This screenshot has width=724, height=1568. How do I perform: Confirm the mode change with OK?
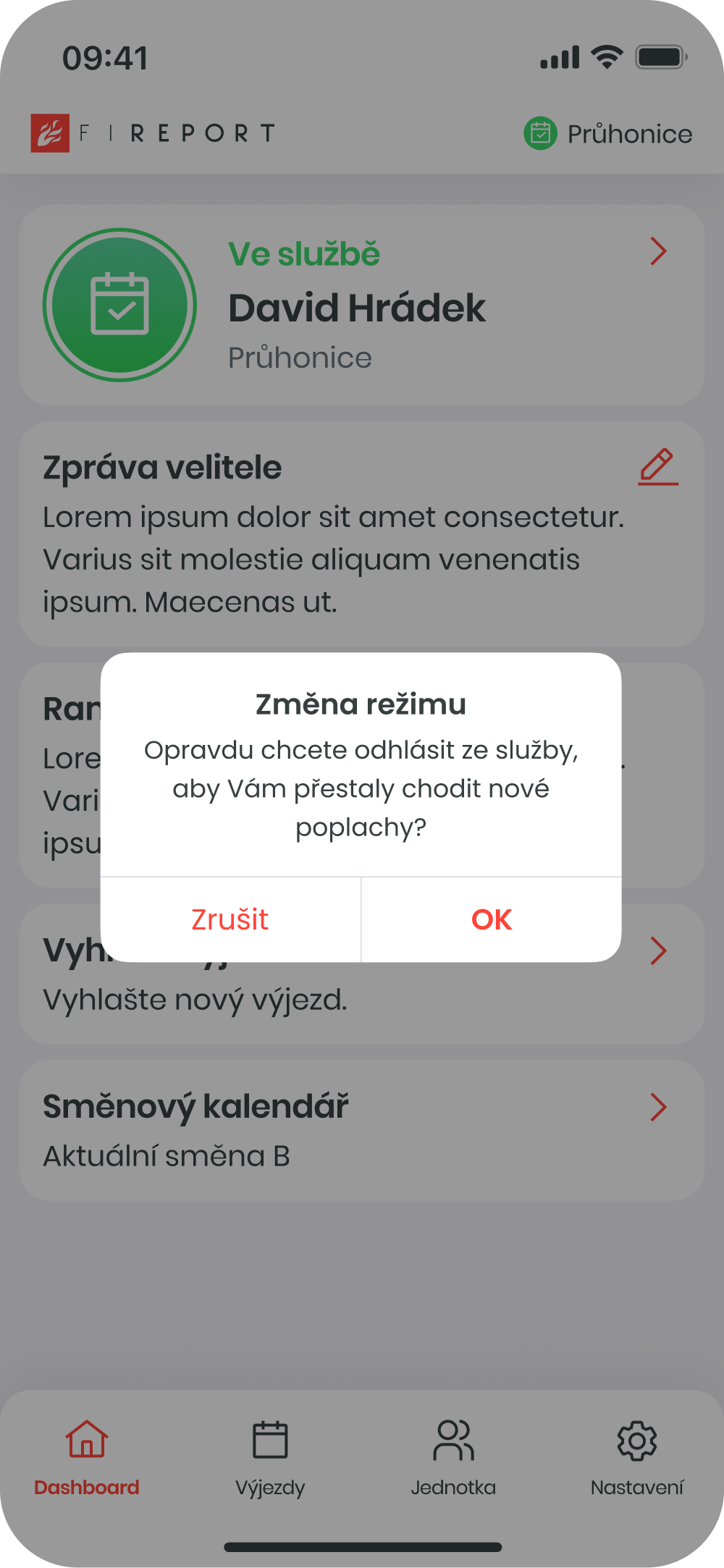(492, 919)
